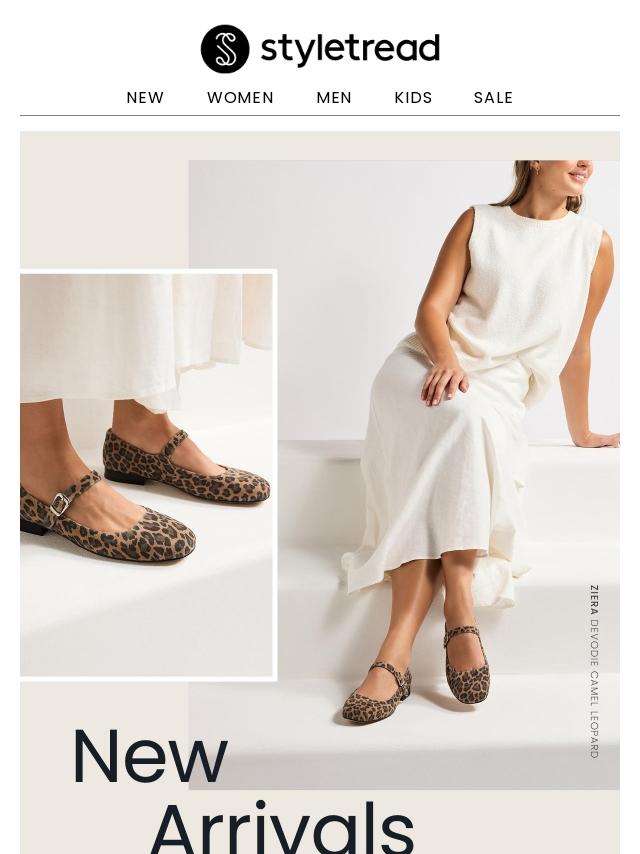Browse the KIDS category
The width and height of the screenshot is (640, 854).
pyautogui.click(x=413, y=98)
